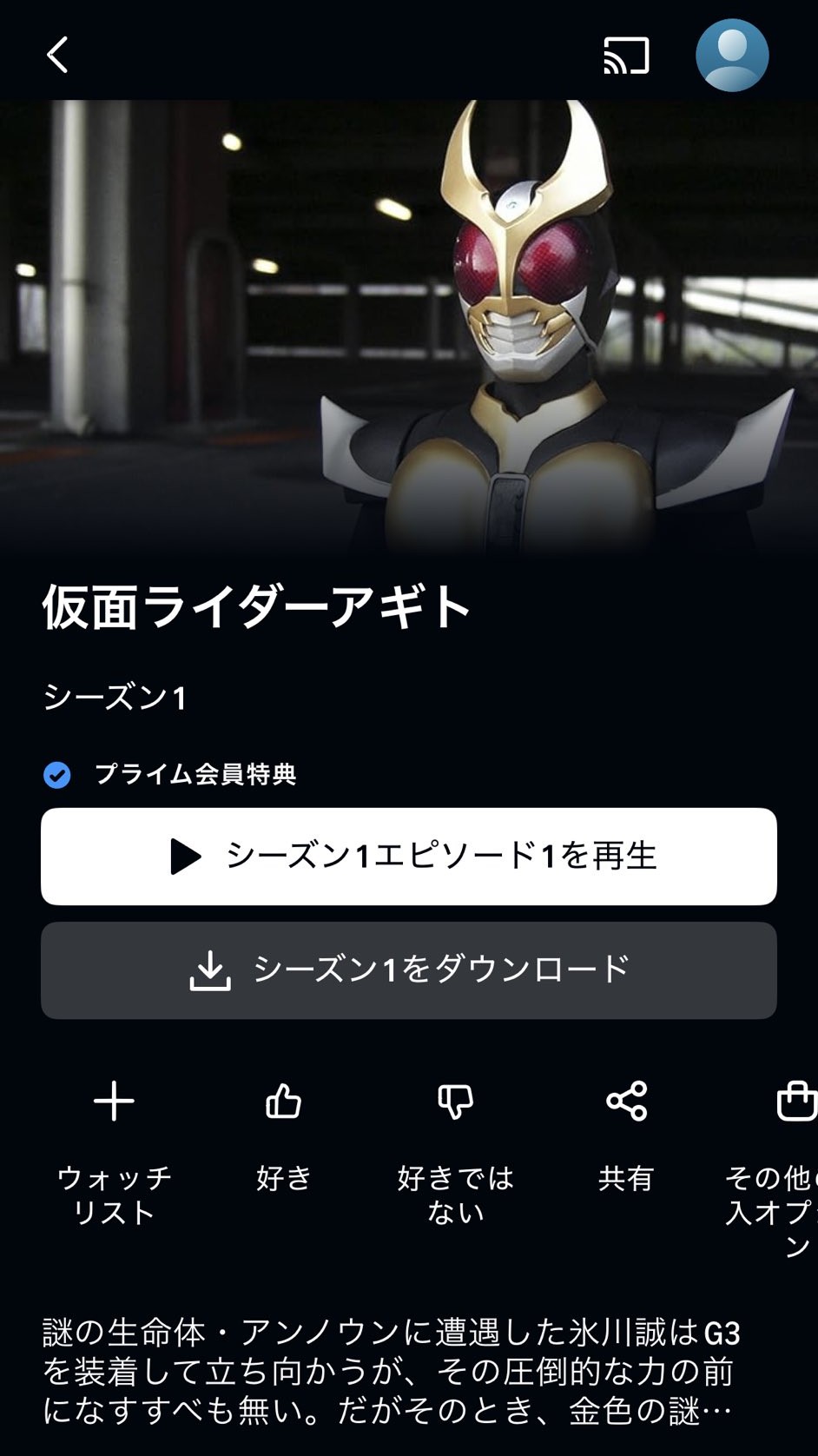Open the profile avatar
818x1456 pixels.
coord(732,55)
